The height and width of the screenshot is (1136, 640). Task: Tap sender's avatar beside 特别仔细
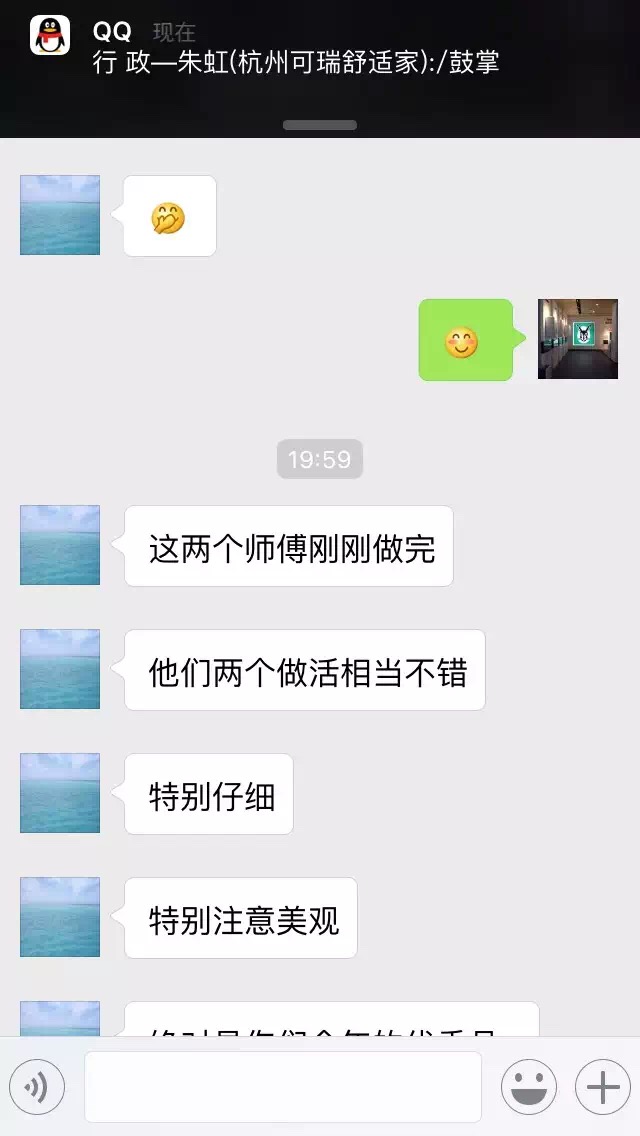point(60,793)
